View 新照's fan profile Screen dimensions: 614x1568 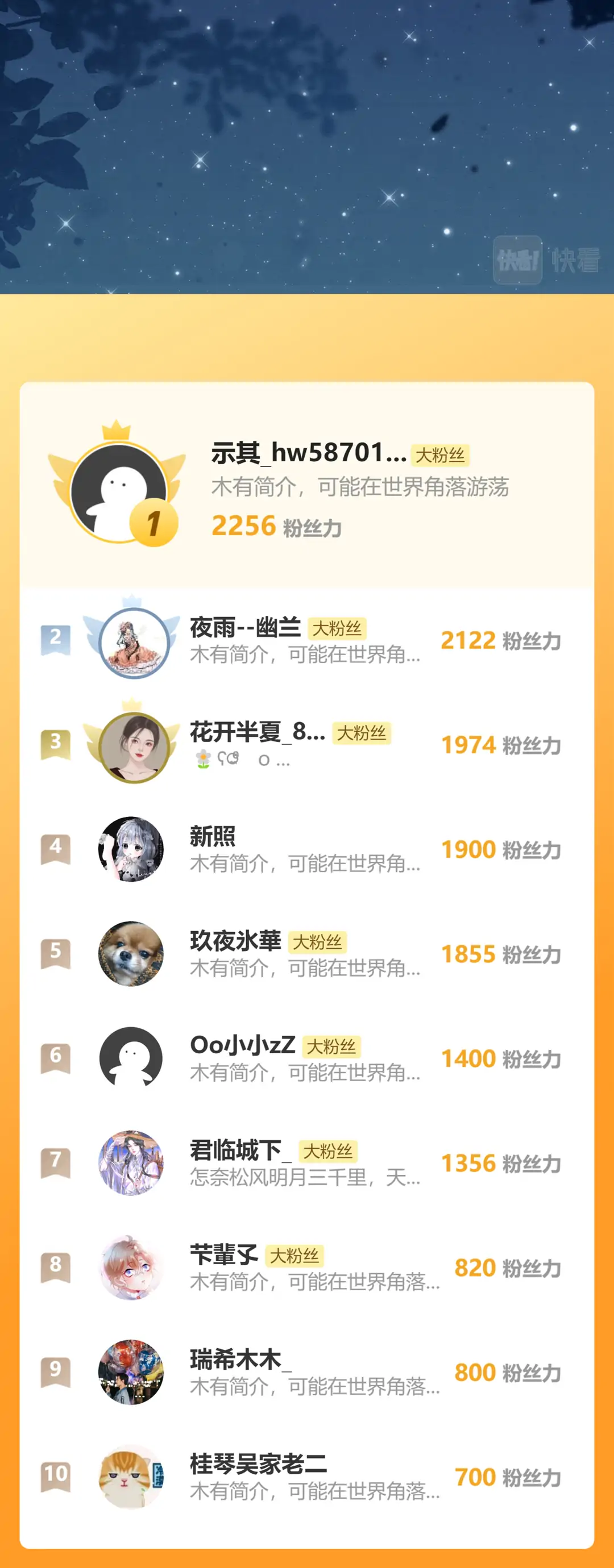pos(213,836)
